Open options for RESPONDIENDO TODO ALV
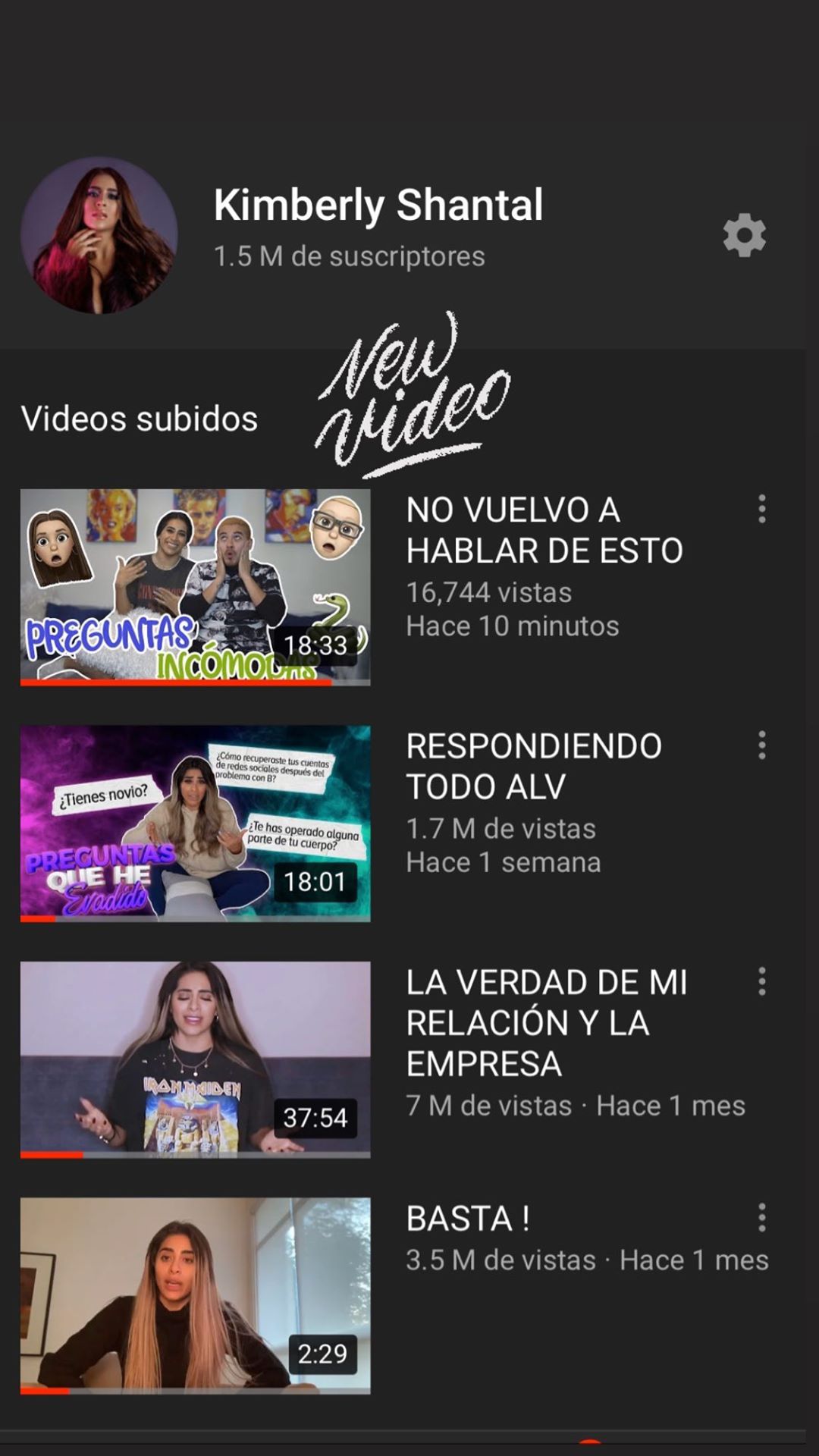 point(761,745)
